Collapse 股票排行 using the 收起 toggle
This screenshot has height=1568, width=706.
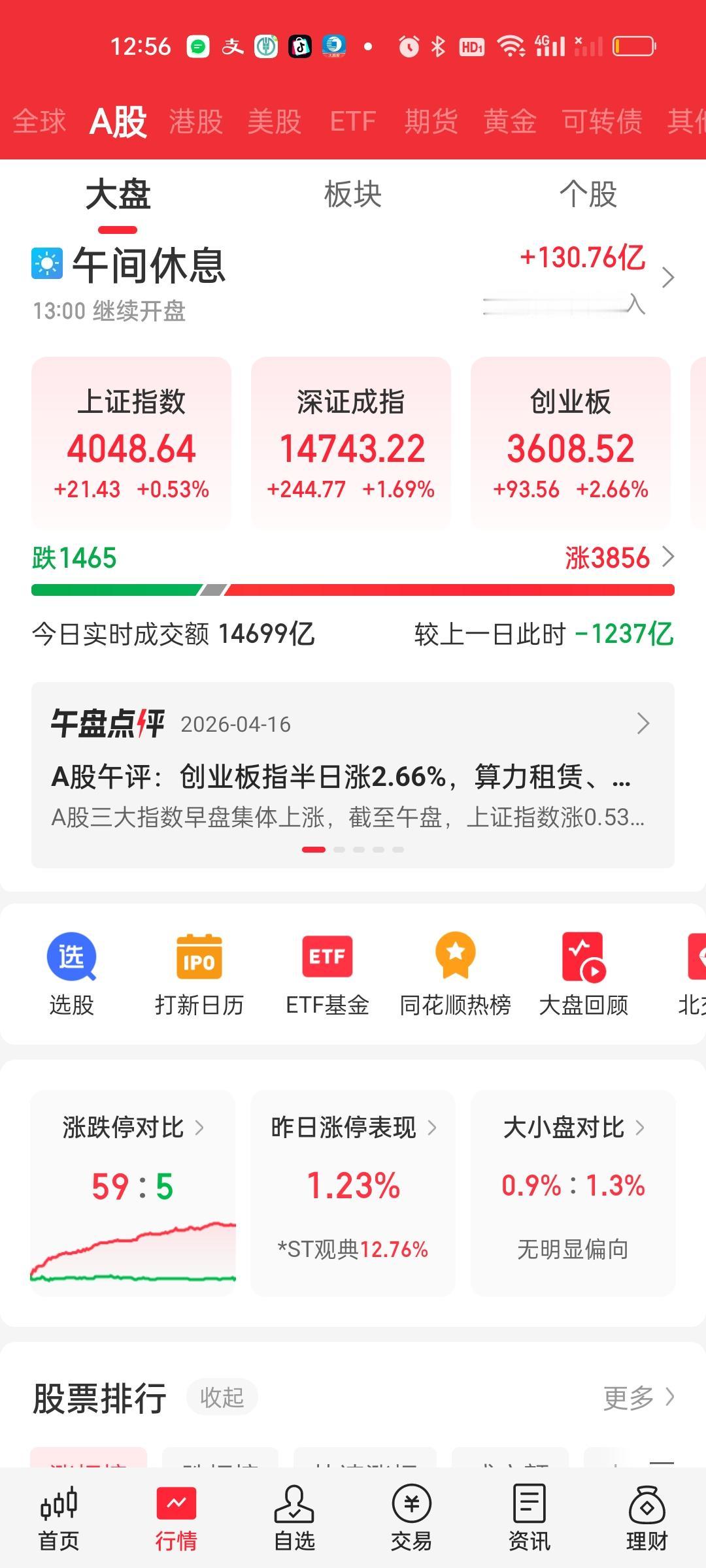[222, 1397]
